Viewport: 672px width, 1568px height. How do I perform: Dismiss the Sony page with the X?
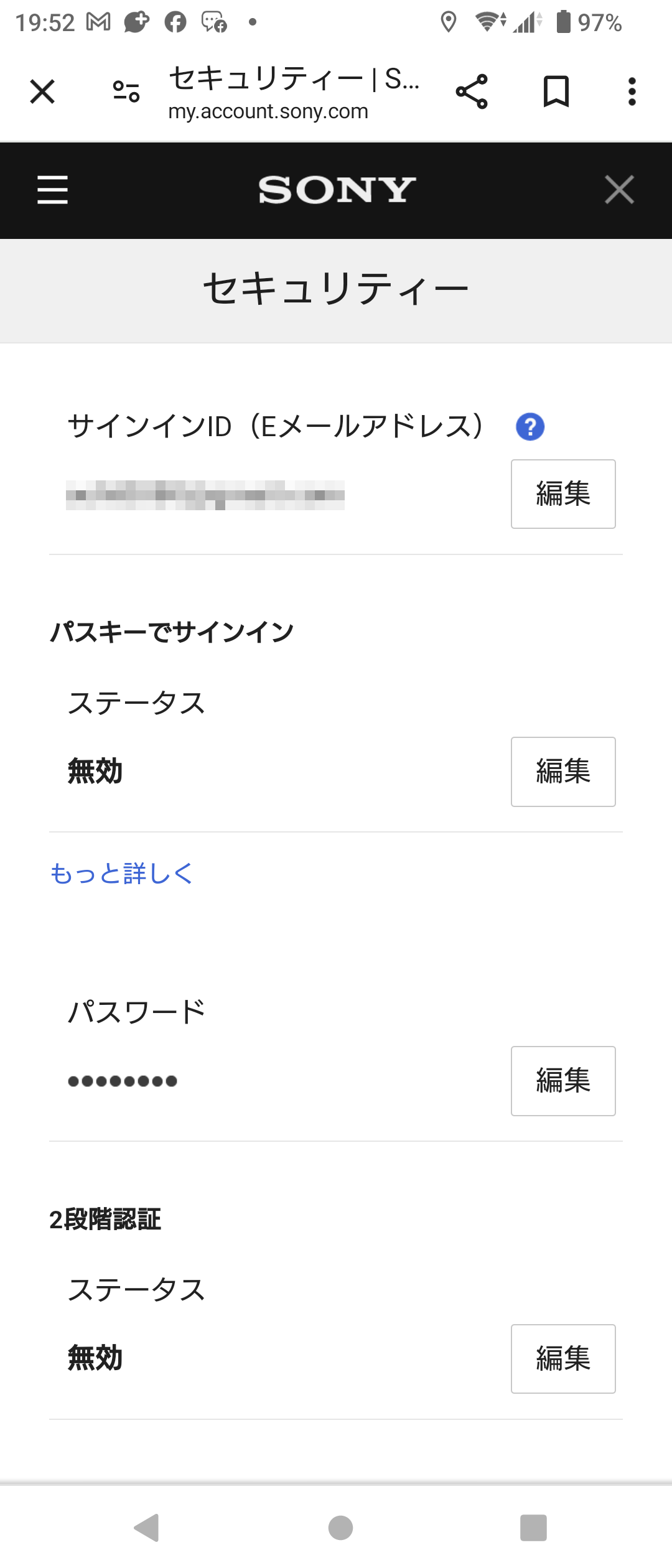tap(619, 190)
